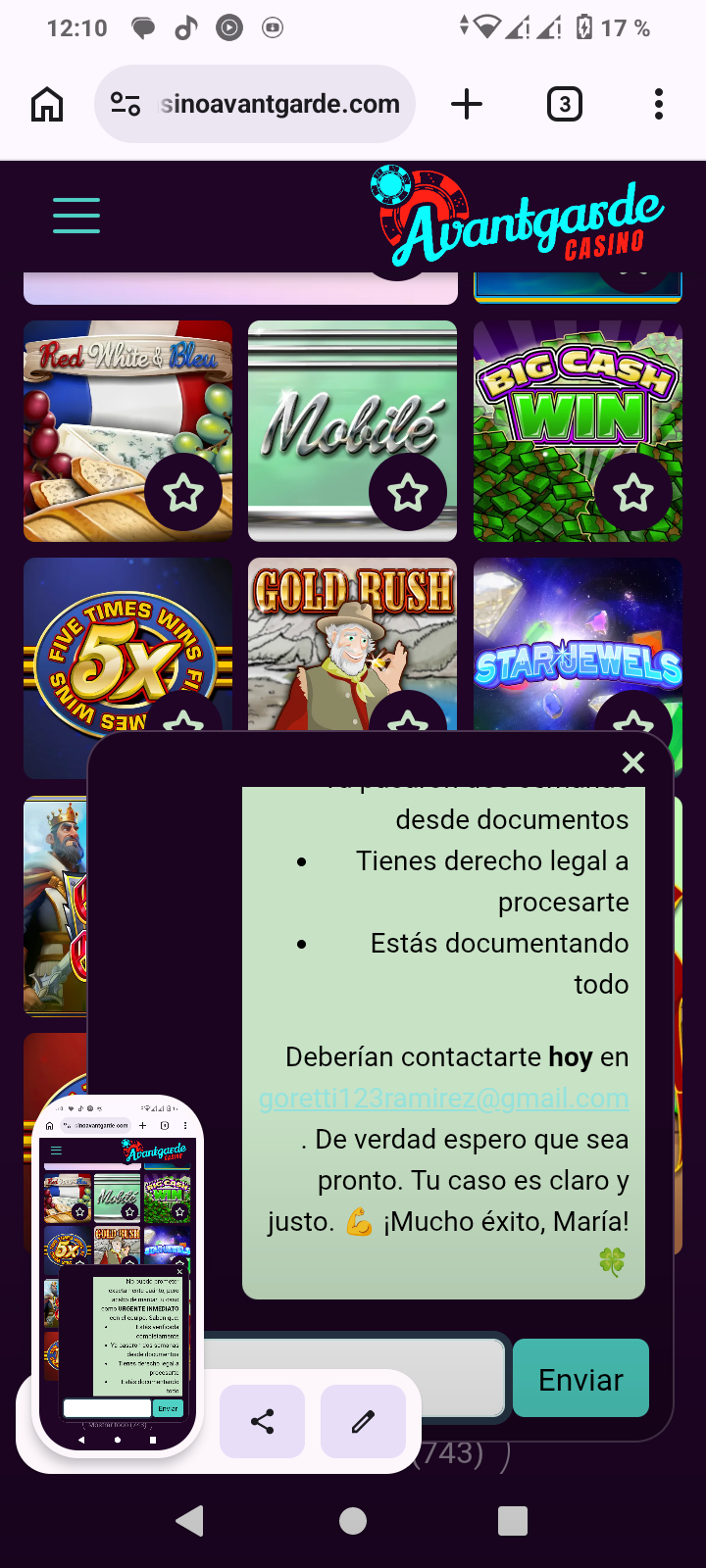This screenshot has height=1568, width=706.
Task: Open the hamburger menu
Action: pos(76,216)
